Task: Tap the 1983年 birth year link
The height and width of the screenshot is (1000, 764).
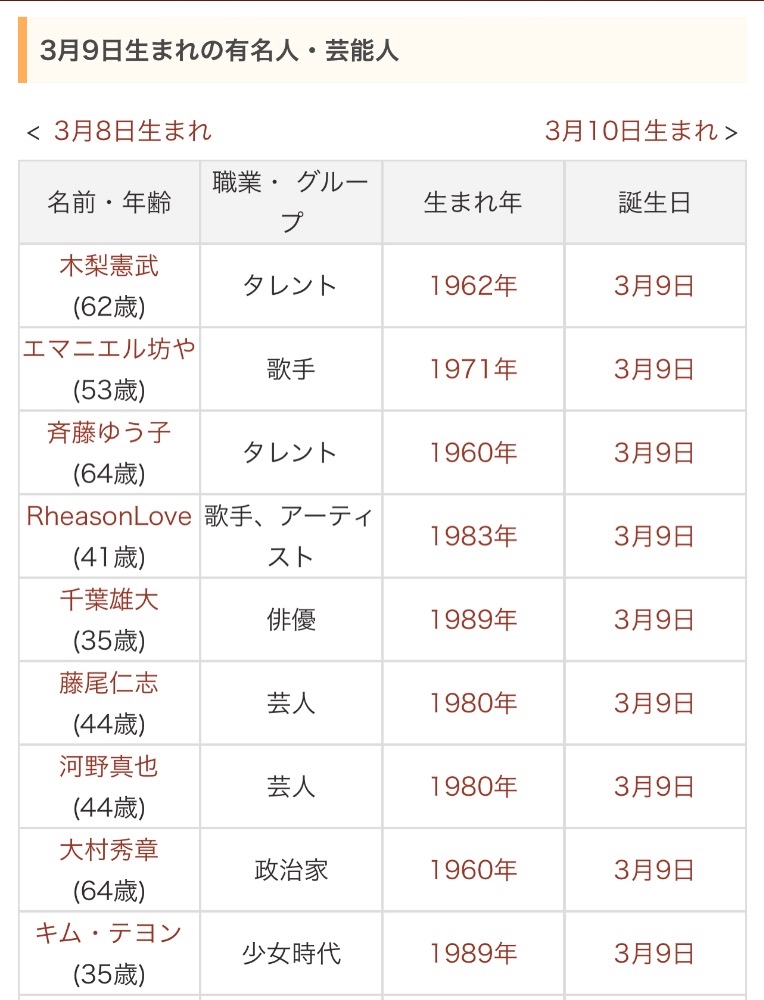Action: coord(473,536)
